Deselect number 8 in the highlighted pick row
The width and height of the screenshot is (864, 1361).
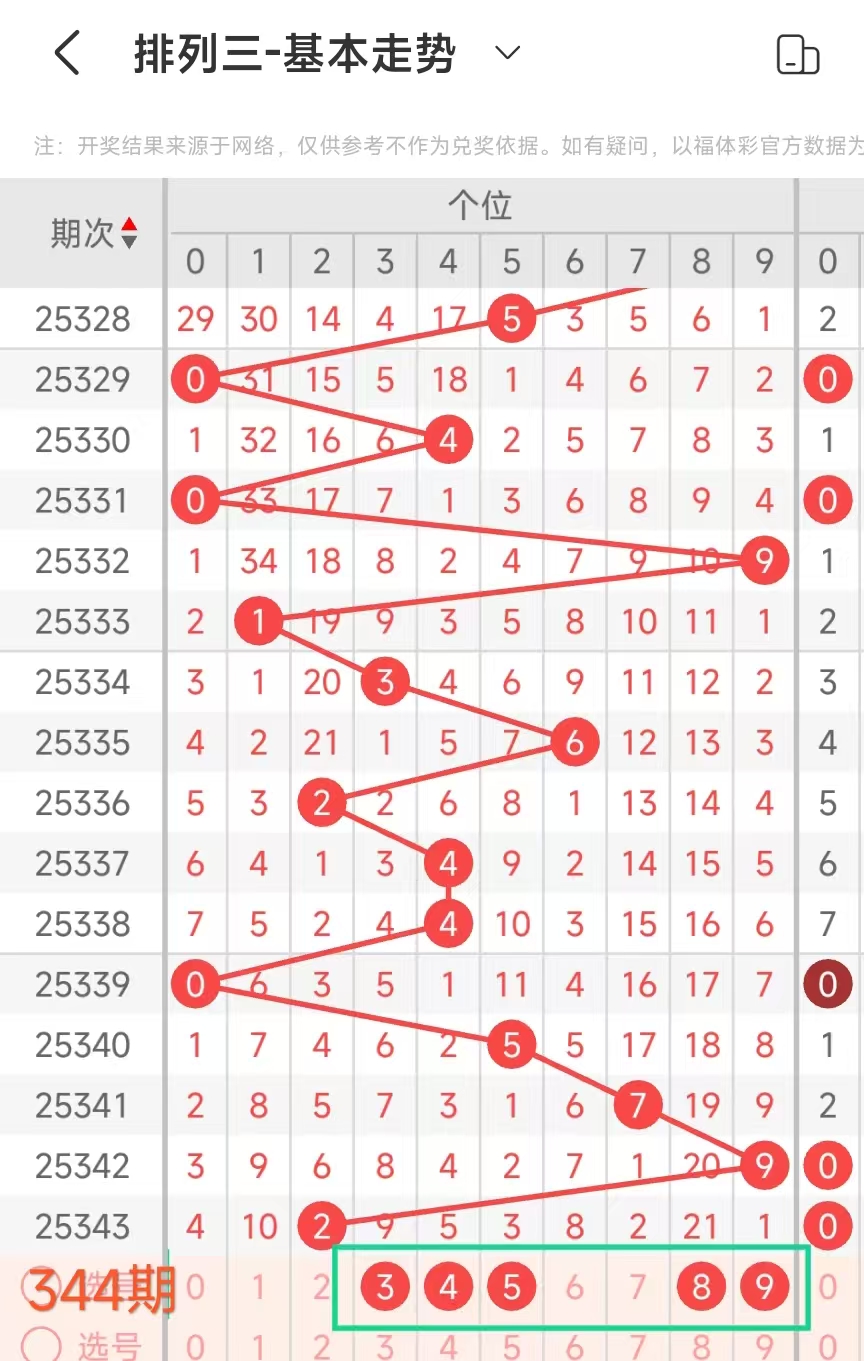click(701, 1287)
